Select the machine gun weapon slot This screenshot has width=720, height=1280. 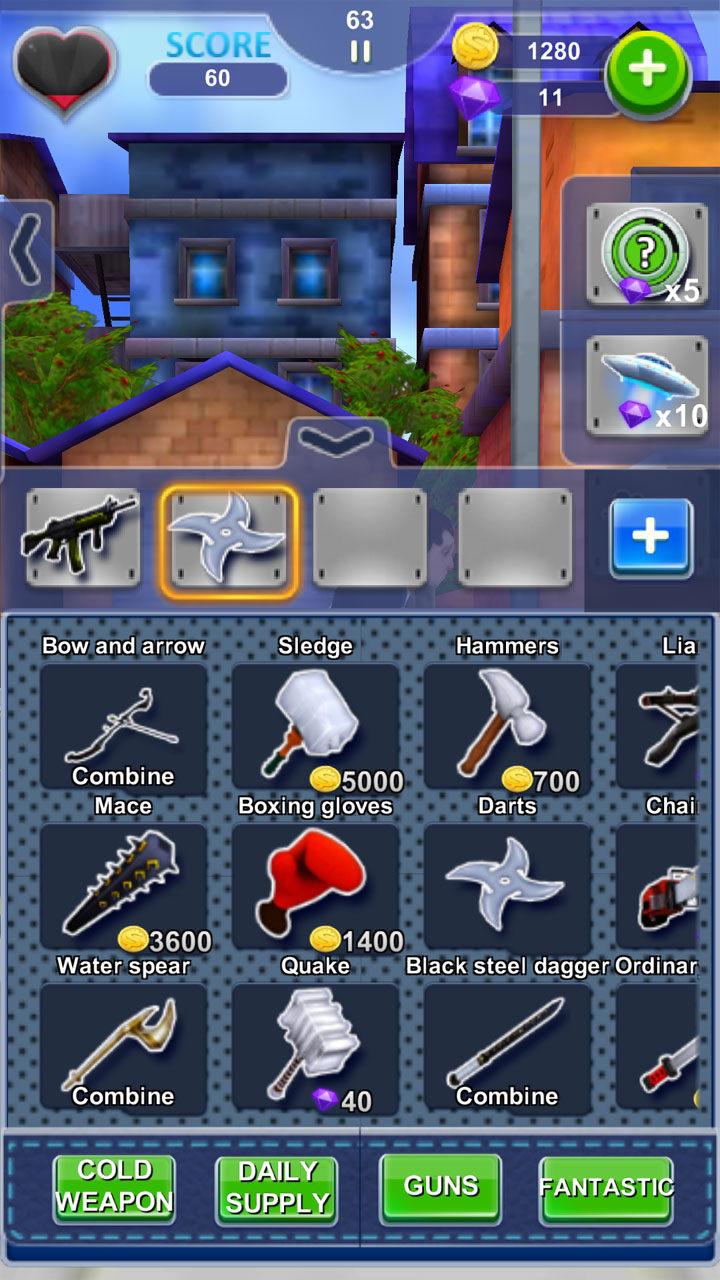click(82, 537)
